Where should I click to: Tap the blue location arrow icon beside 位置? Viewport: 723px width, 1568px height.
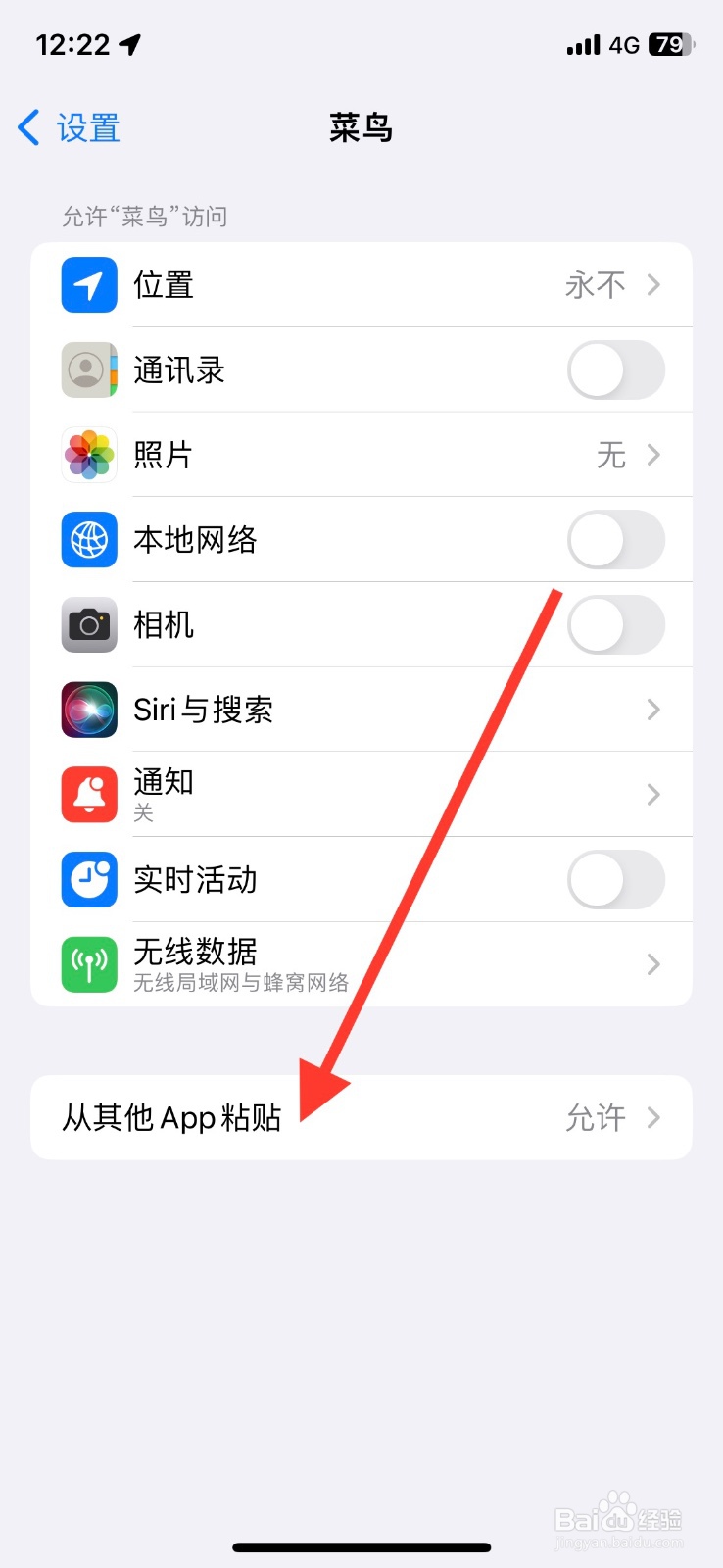tap(88, 284)
